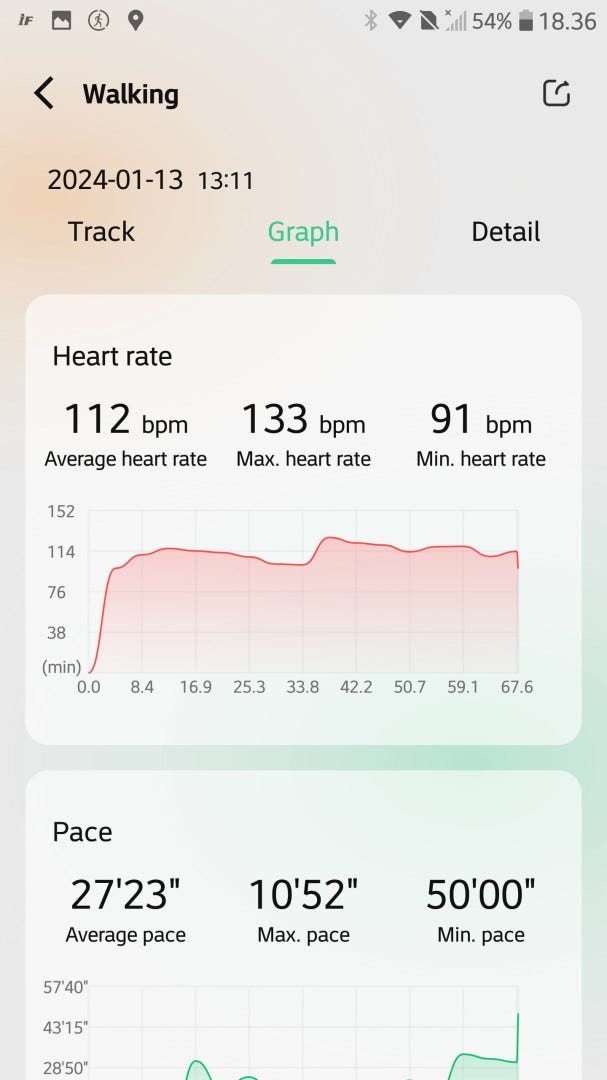Go back from the Walking screen

pos(43,93)
